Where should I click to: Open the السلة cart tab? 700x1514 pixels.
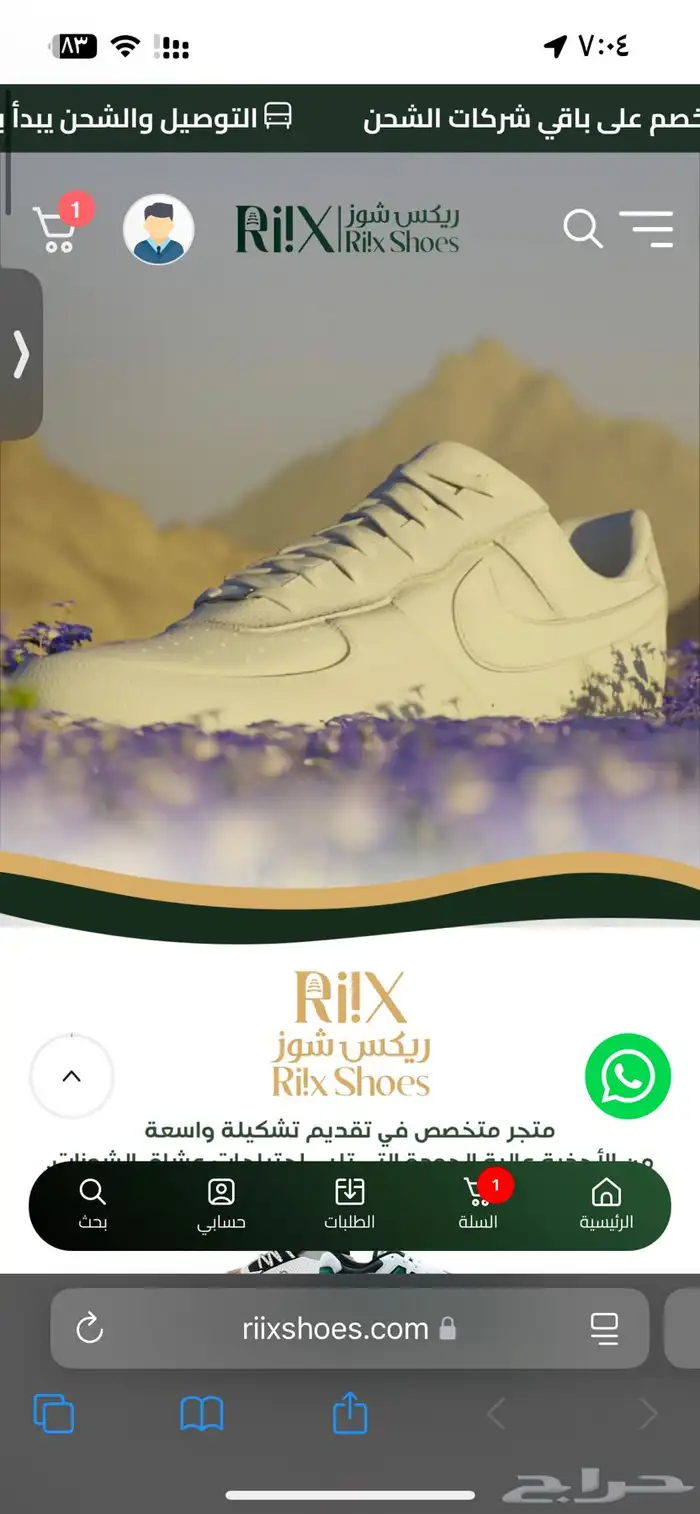478,1204
